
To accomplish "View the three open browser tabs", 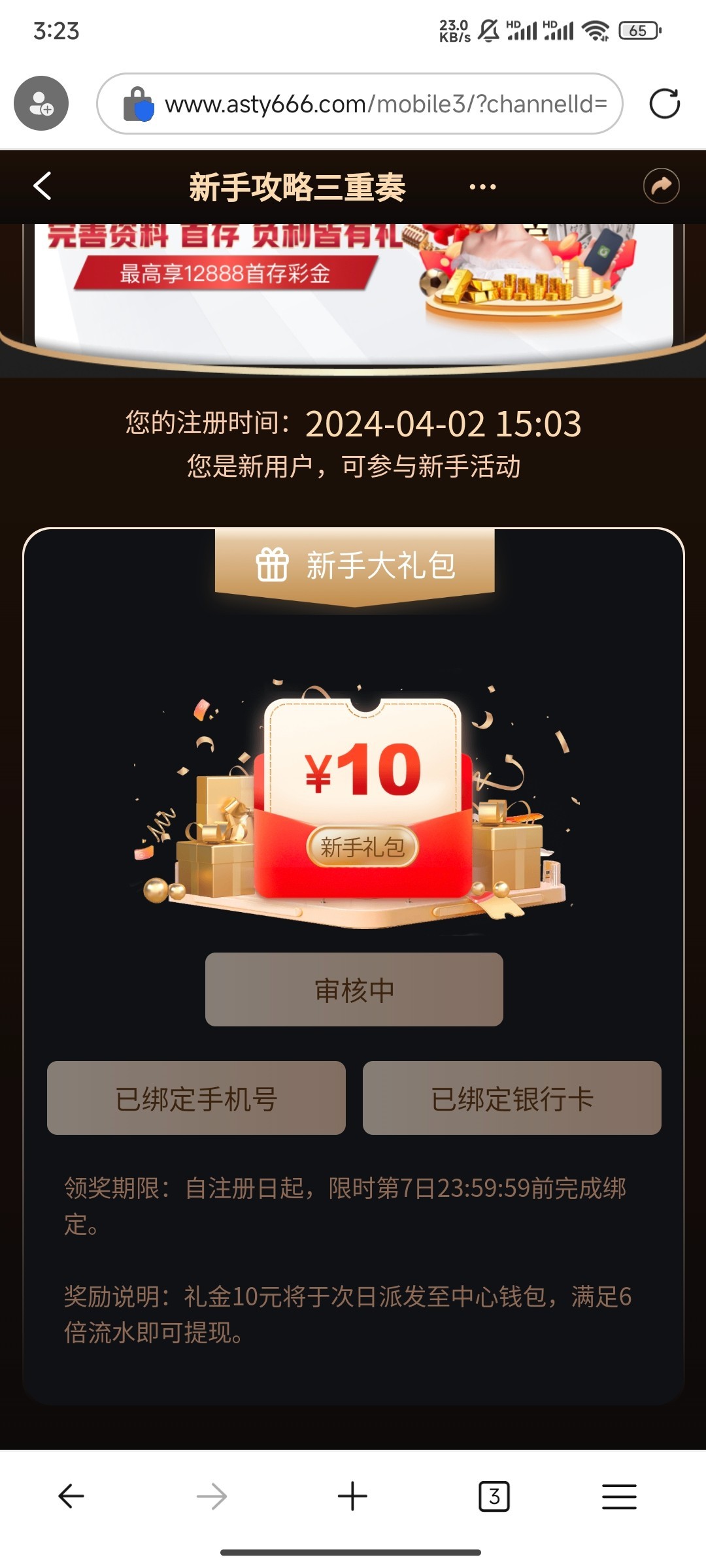I will click(494, 1496).
